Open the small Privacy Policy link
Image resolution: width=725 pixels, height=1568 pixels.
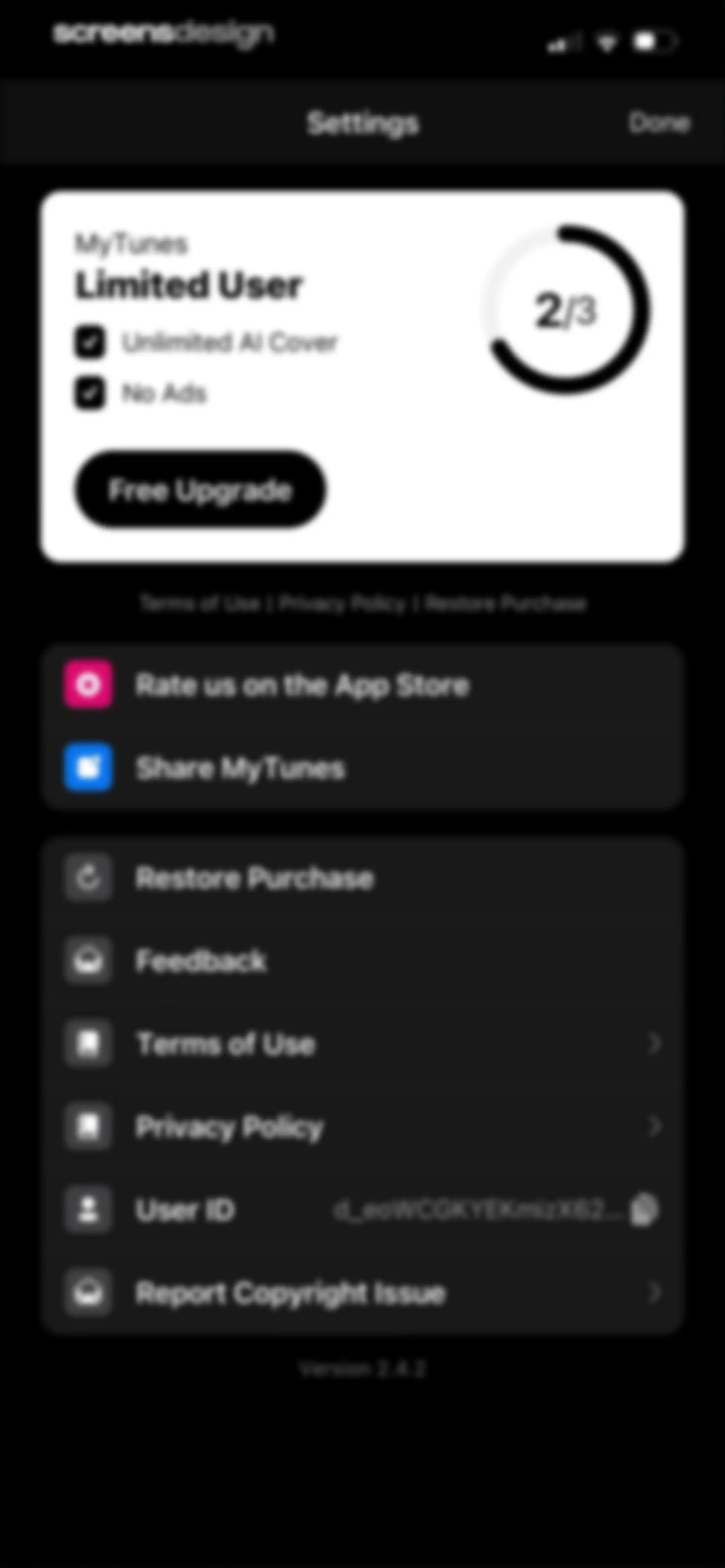pos(342,603)
